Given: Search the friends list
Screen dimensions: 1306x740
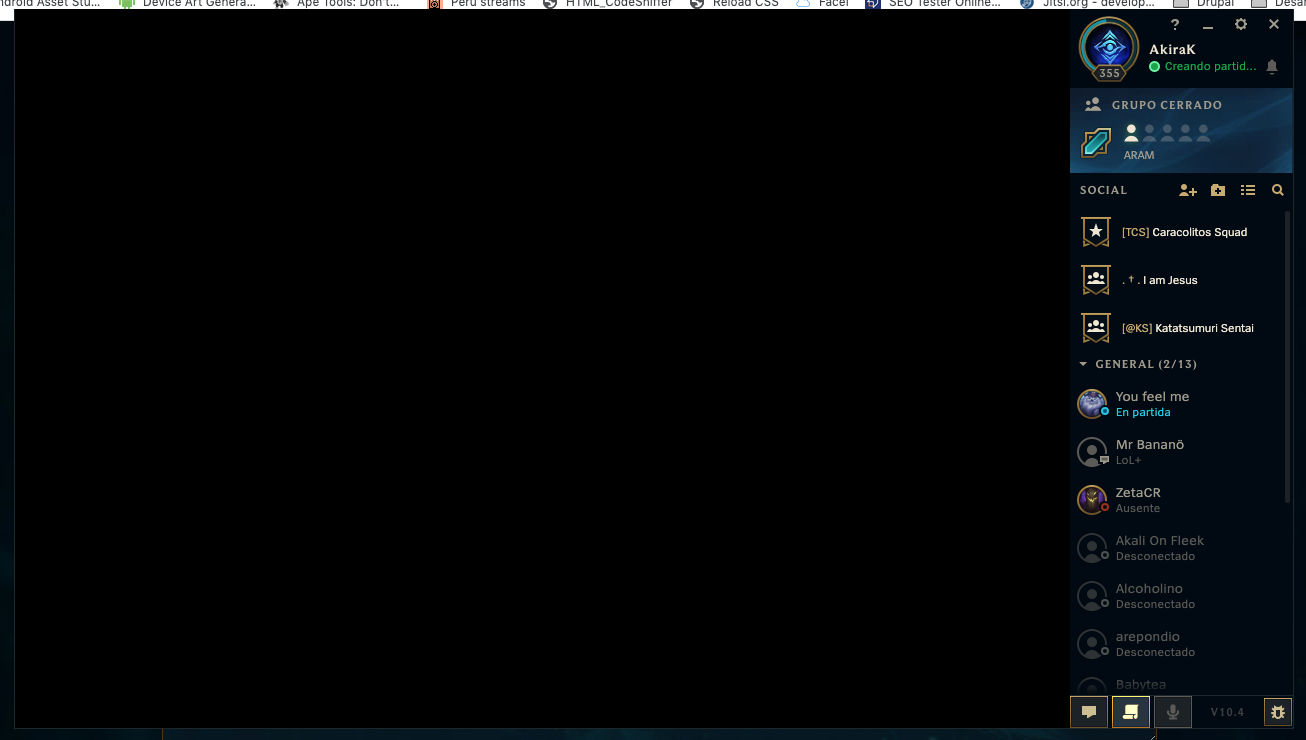Looking at the screenshot, I should point(1278,190).
